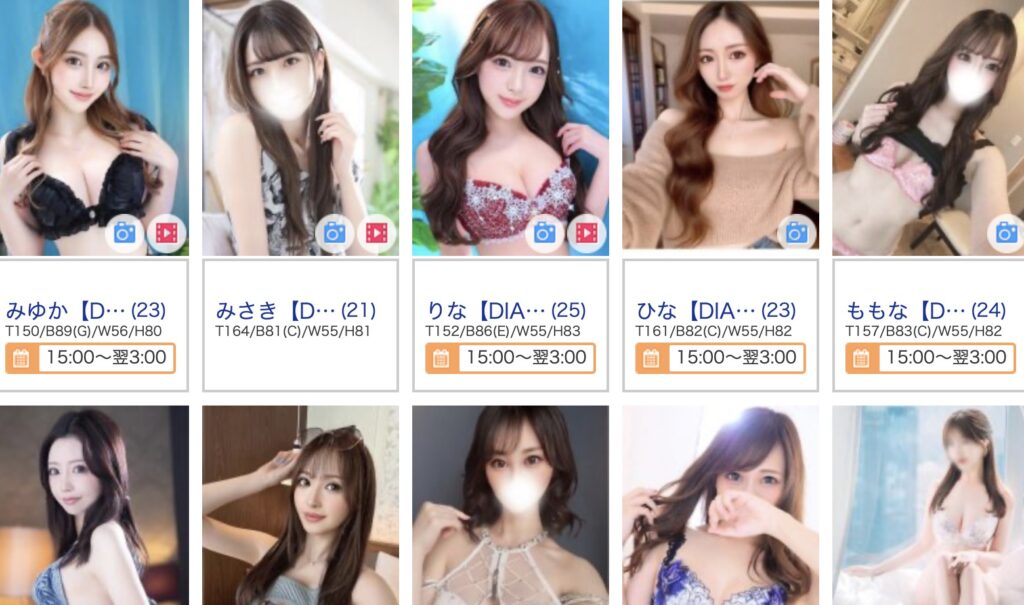The width and height of the screenshot is (1024, 605).
Task: Tap the camera icon on ひな's photo
Action: tap(796, 233)
